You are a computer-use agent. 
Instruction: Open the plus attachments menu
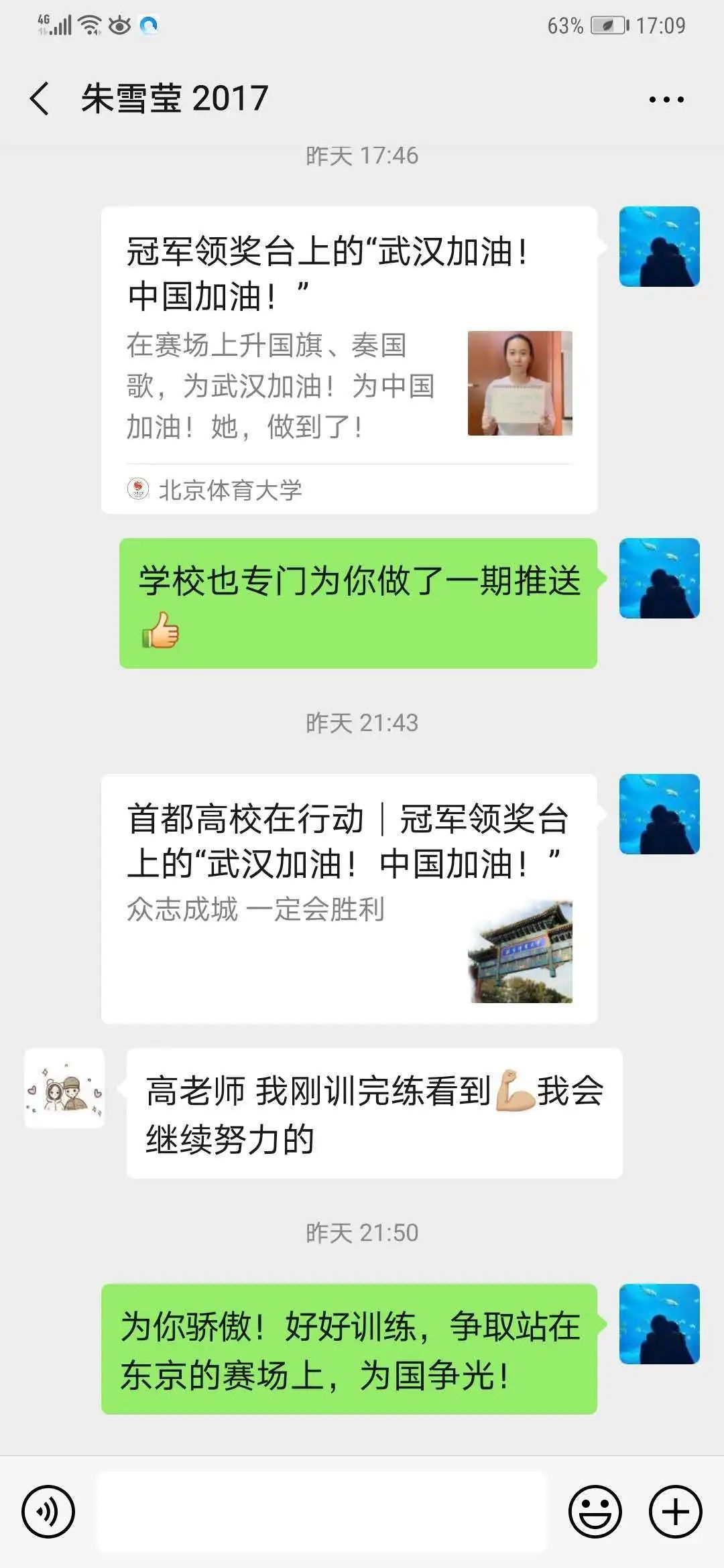coord(676,1512)
